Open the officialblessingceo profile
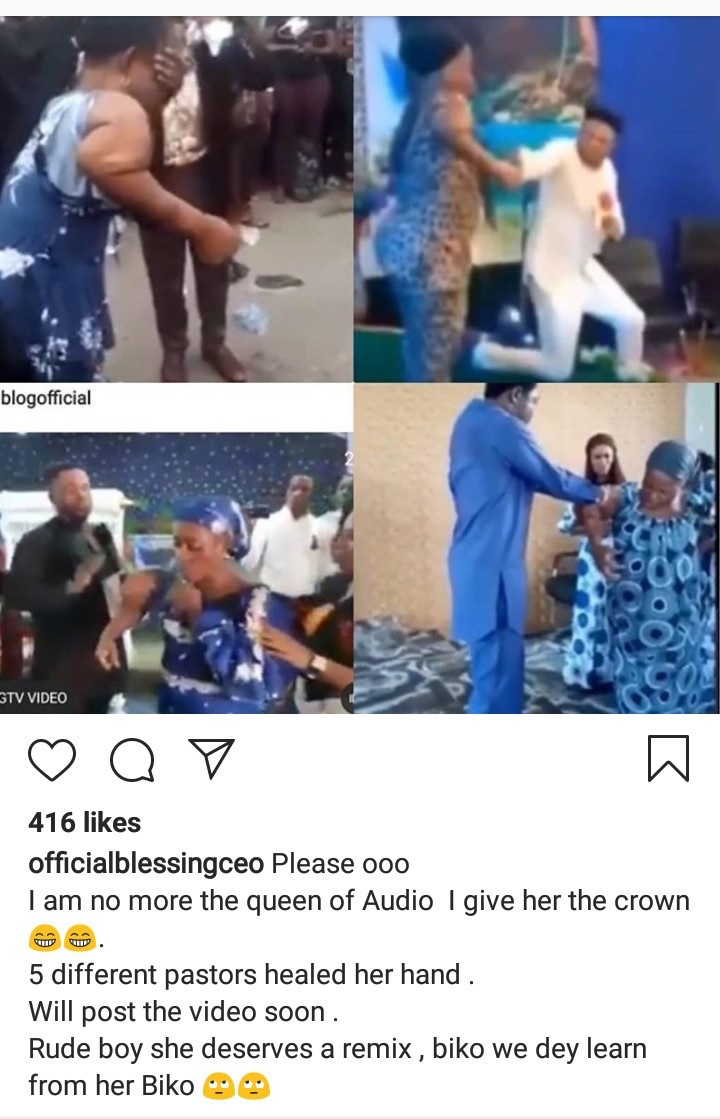The height and width of the screenshot is (1119, 720). click(146, 863)
